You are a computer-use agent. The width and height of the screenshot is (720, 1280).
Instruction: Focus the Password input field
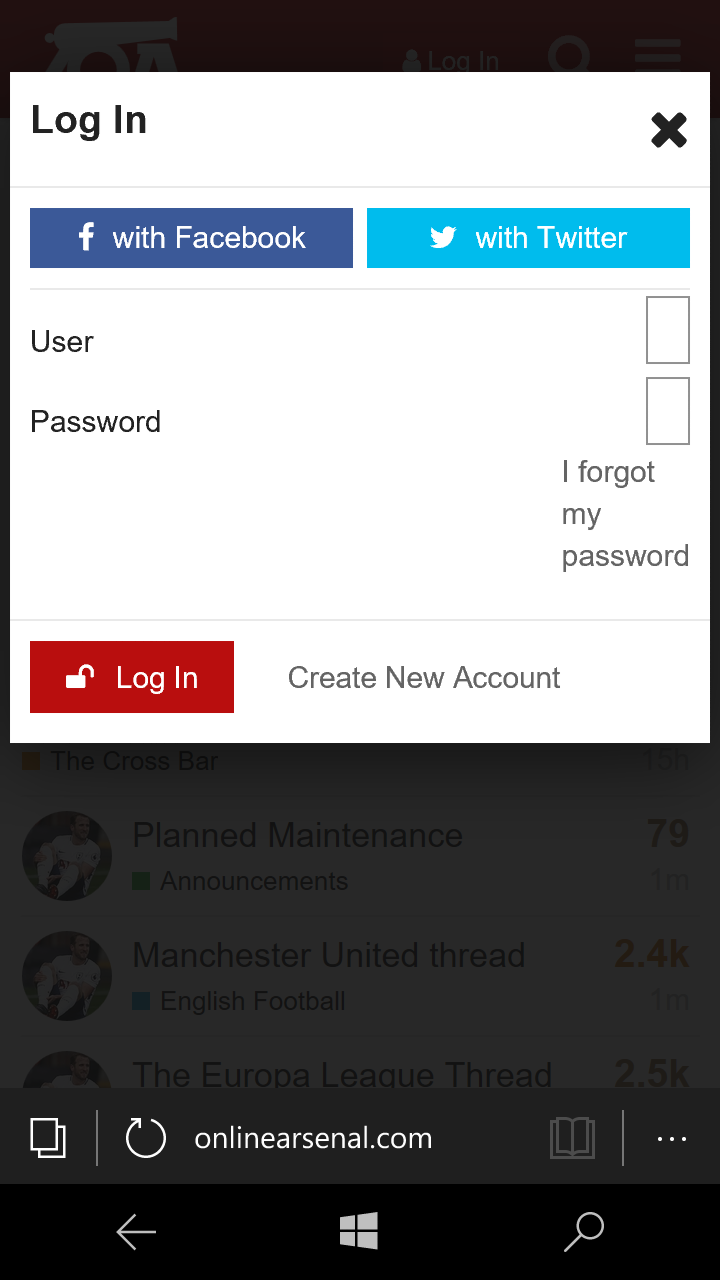(668, 411)
